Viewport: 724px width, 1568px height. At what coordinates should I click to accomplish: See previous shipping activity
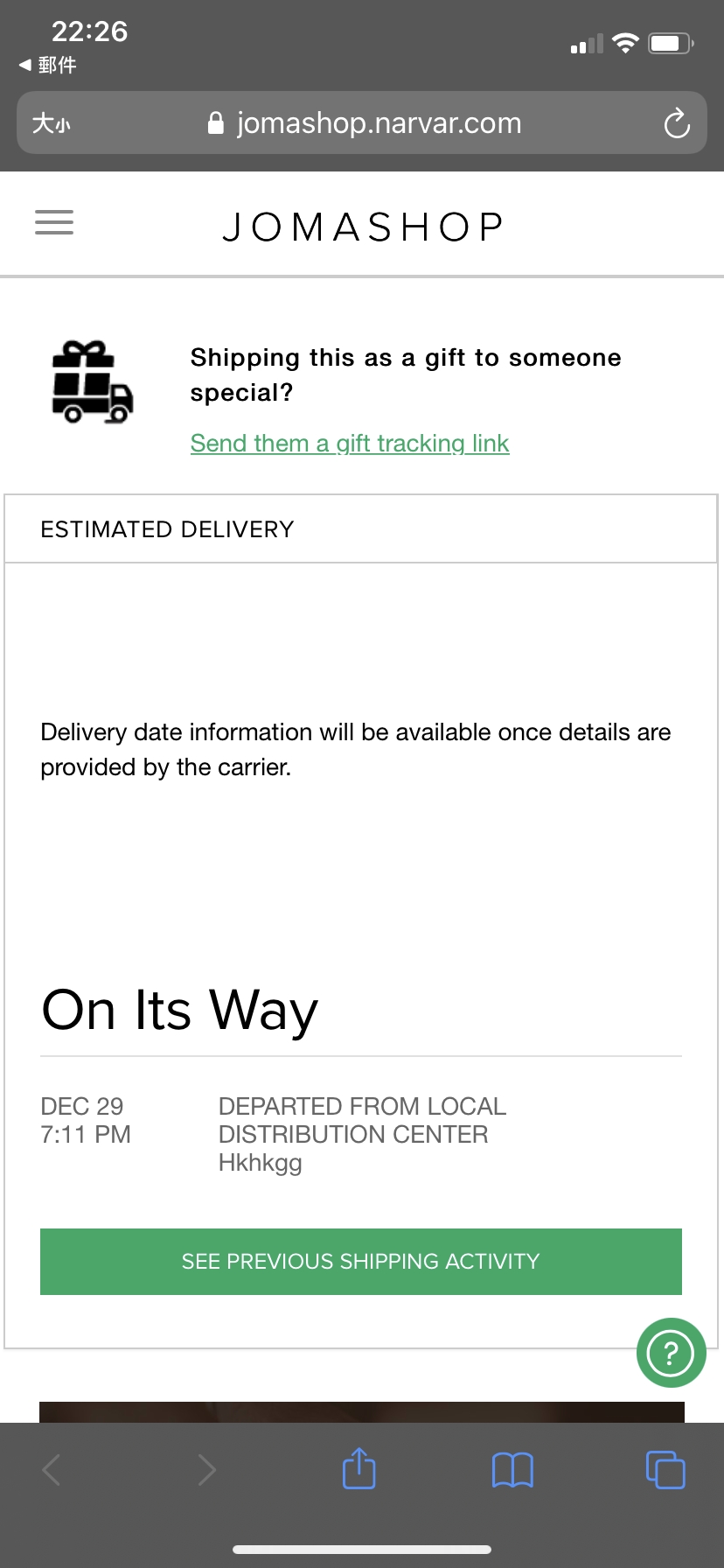[x=361, y=1262]
